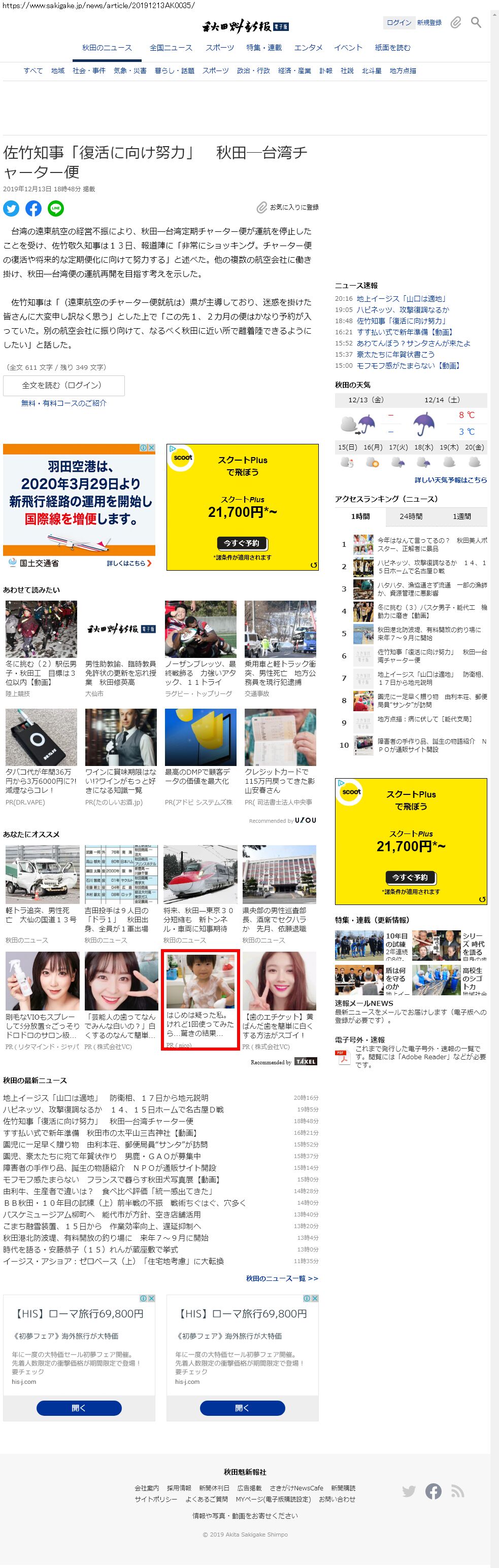Switch to 全国ニュース tab
The width and height of the screenshot is (499, 1568).
[x=171, y=48]
